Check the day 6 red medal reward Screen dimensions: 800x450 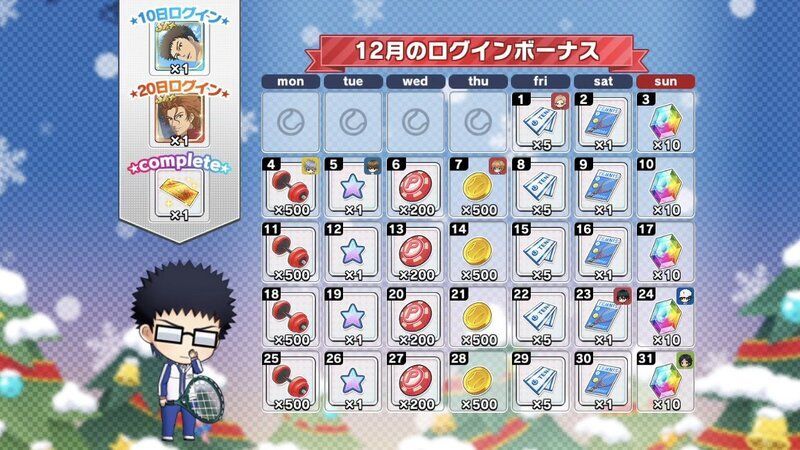pyautogui.click(x=416, y=187)
